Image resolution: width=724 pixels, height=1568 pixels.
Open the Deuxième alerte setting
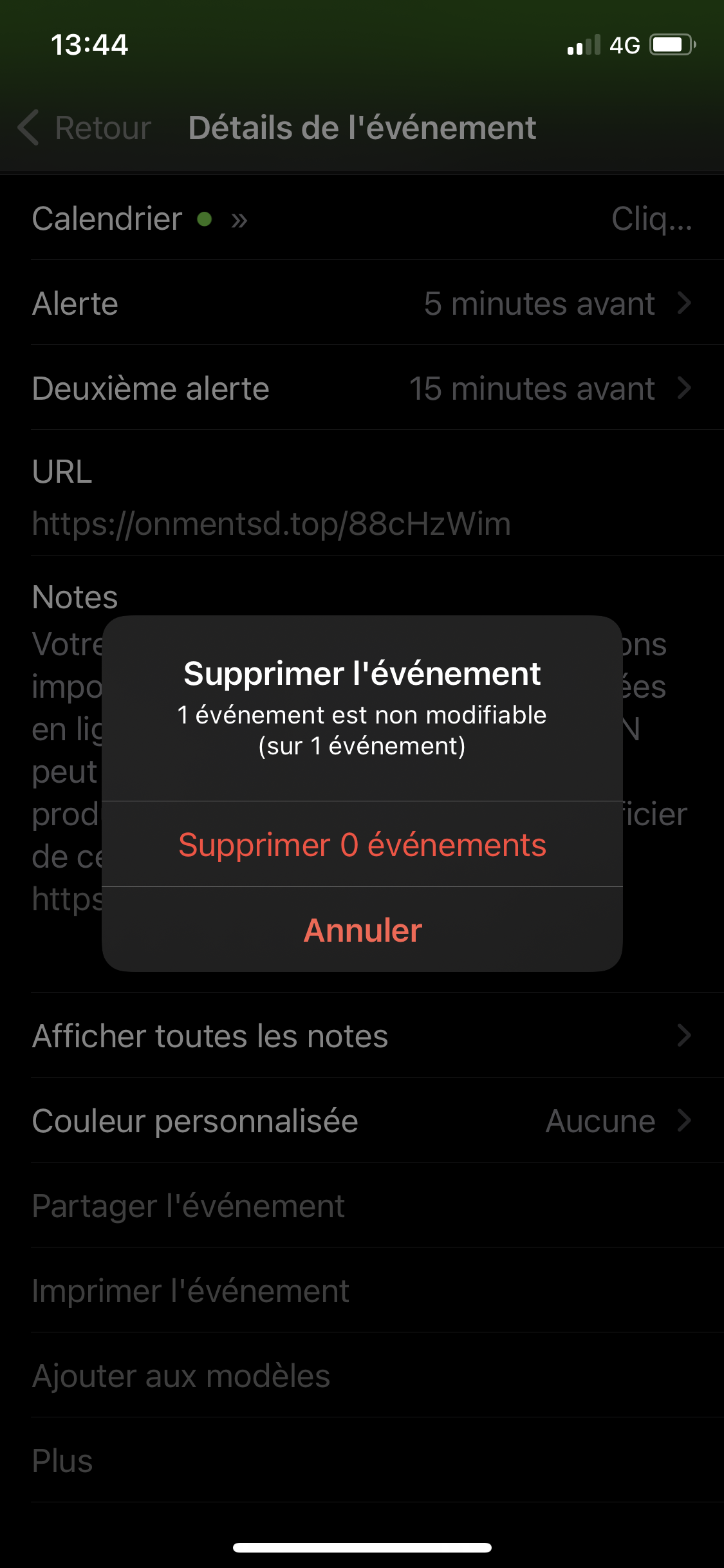coord(362,388)
